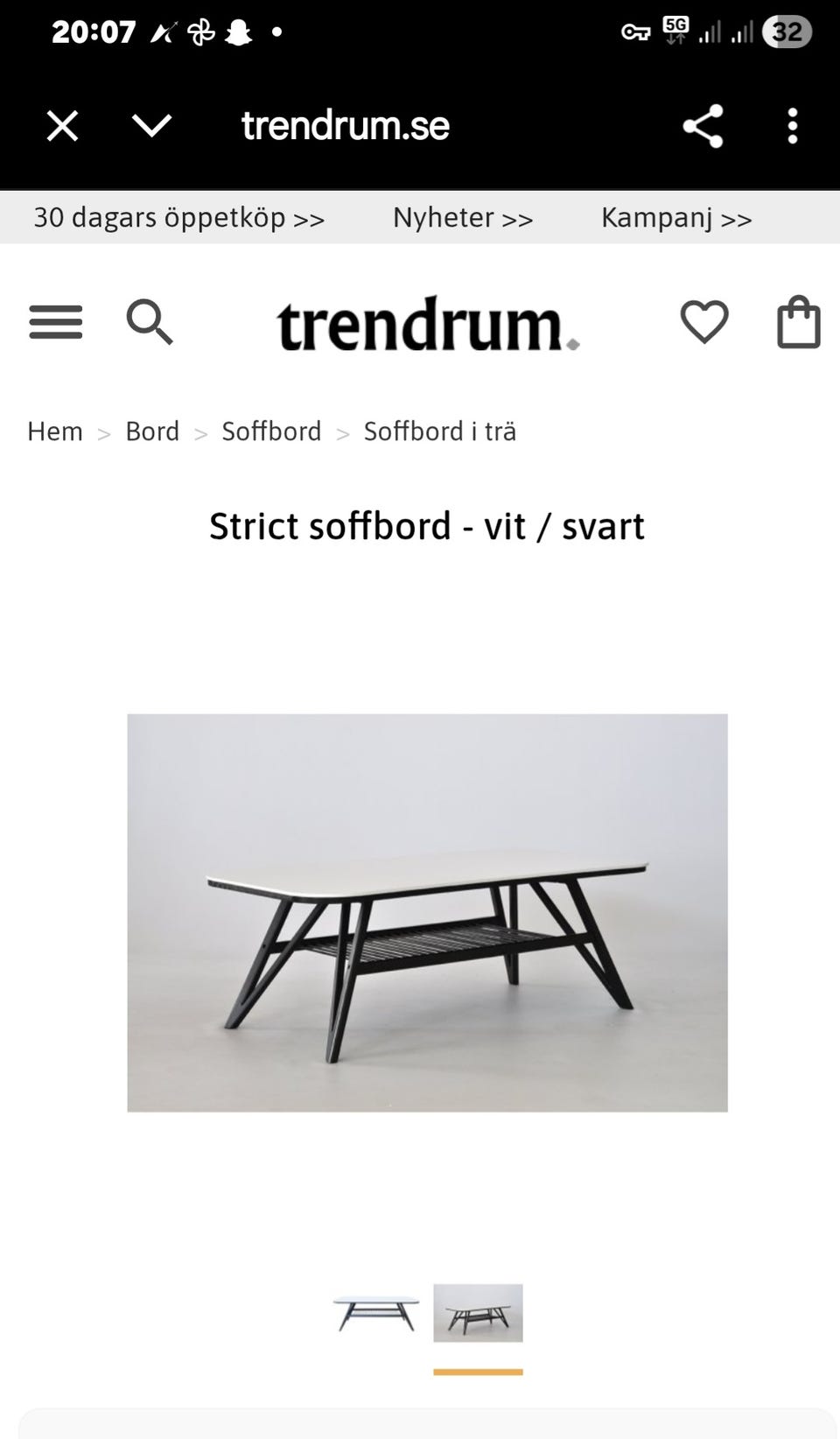Screen dimensions: 840x1439
Task: Open the 30 dagars öppetköp link
Action: click(178, 218)
